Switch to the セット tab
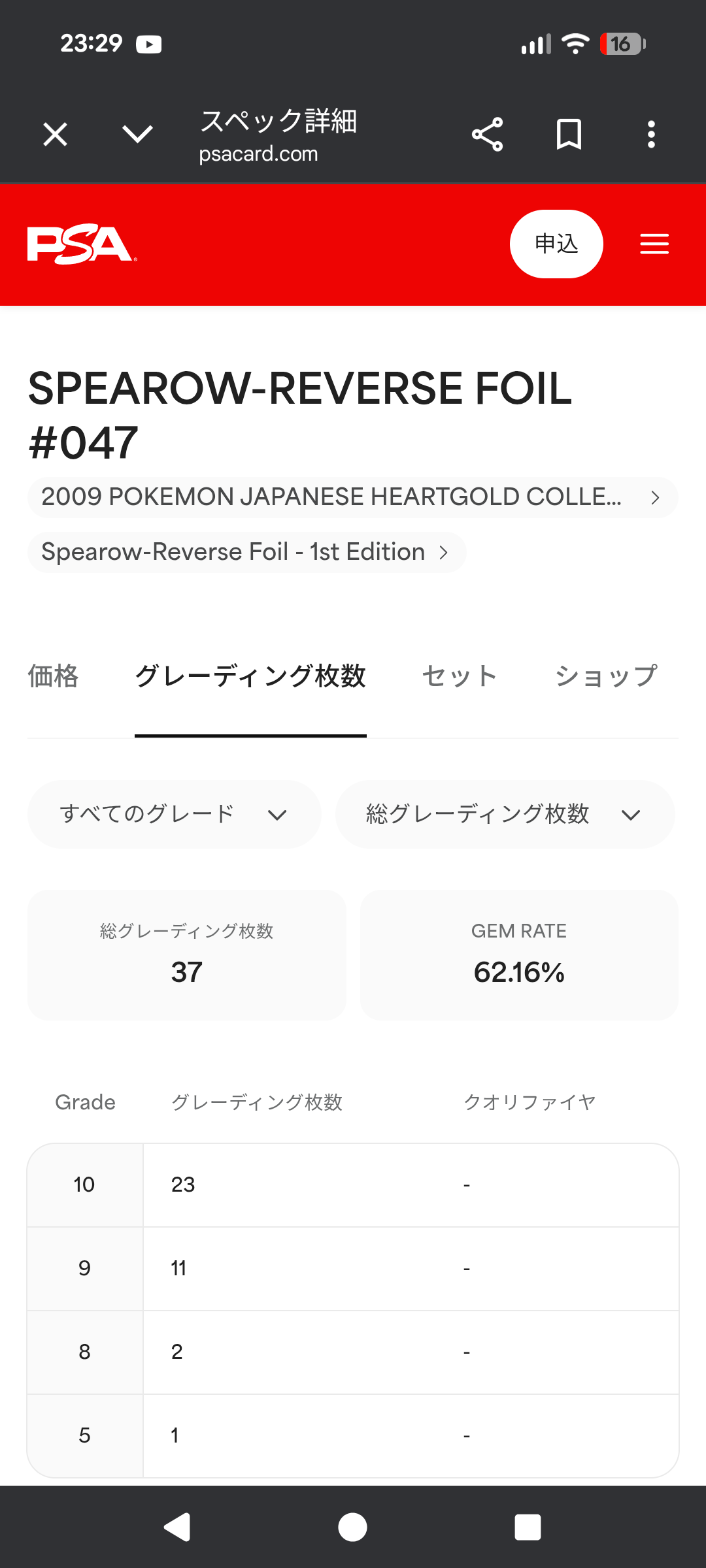 pyautogui.click(x=460, y=676)
